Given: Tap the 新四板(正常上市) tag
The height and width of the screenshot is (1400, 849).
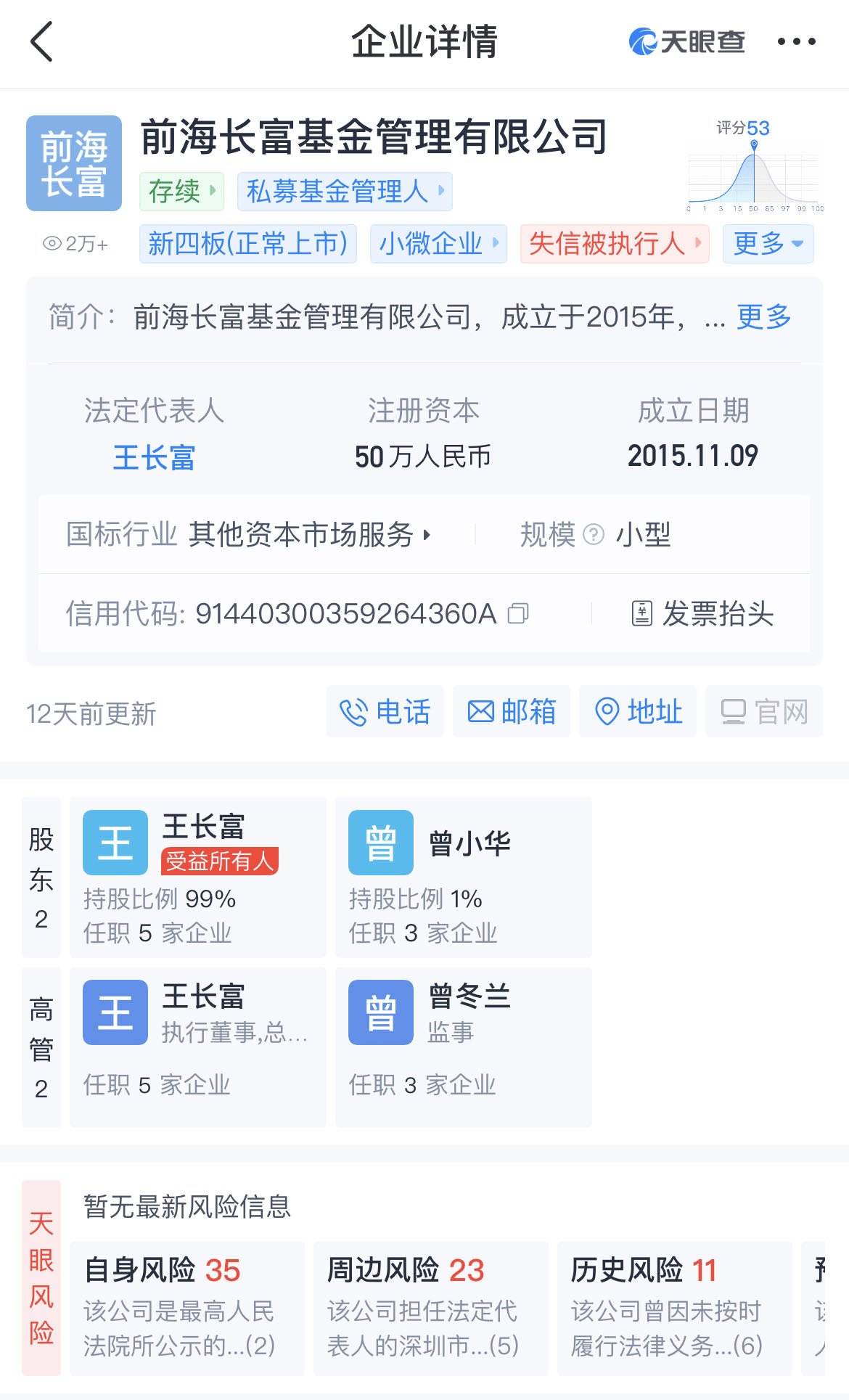Looking at the screenshot, I should pyautogui.click(x=247, y=244).
